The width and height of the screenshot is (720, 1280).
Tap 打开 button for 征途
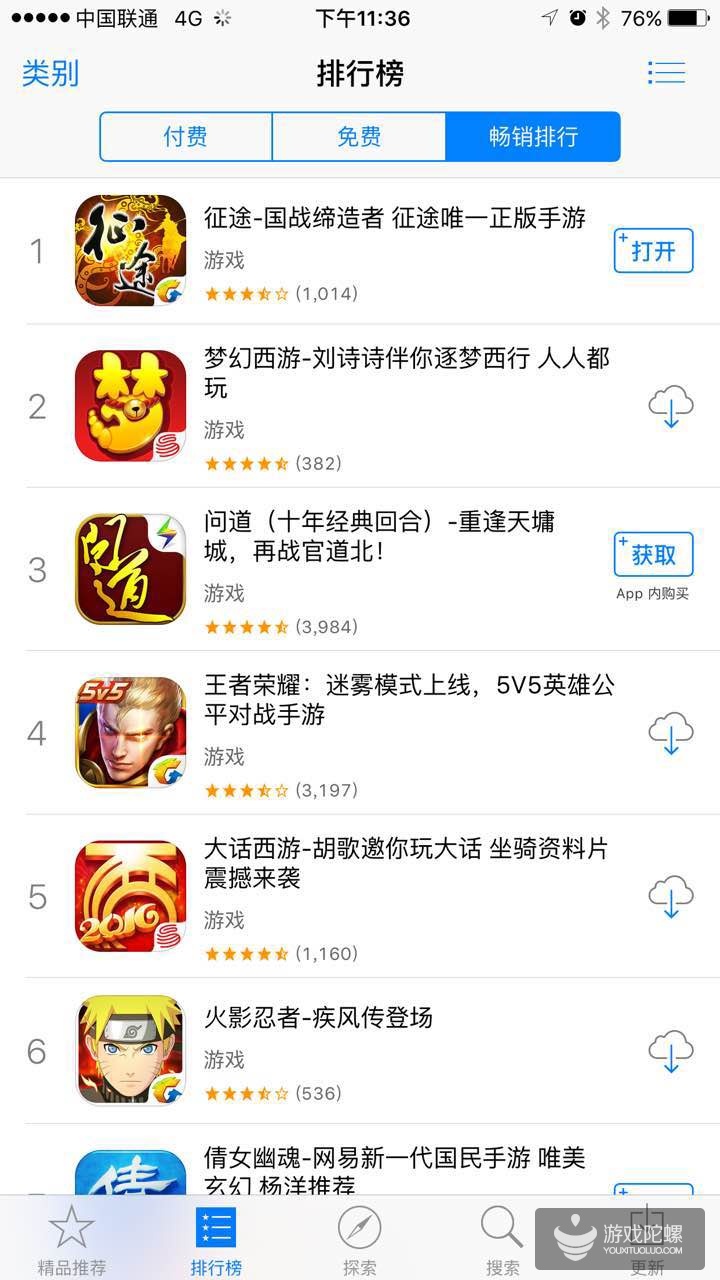[x=653, y=250]
